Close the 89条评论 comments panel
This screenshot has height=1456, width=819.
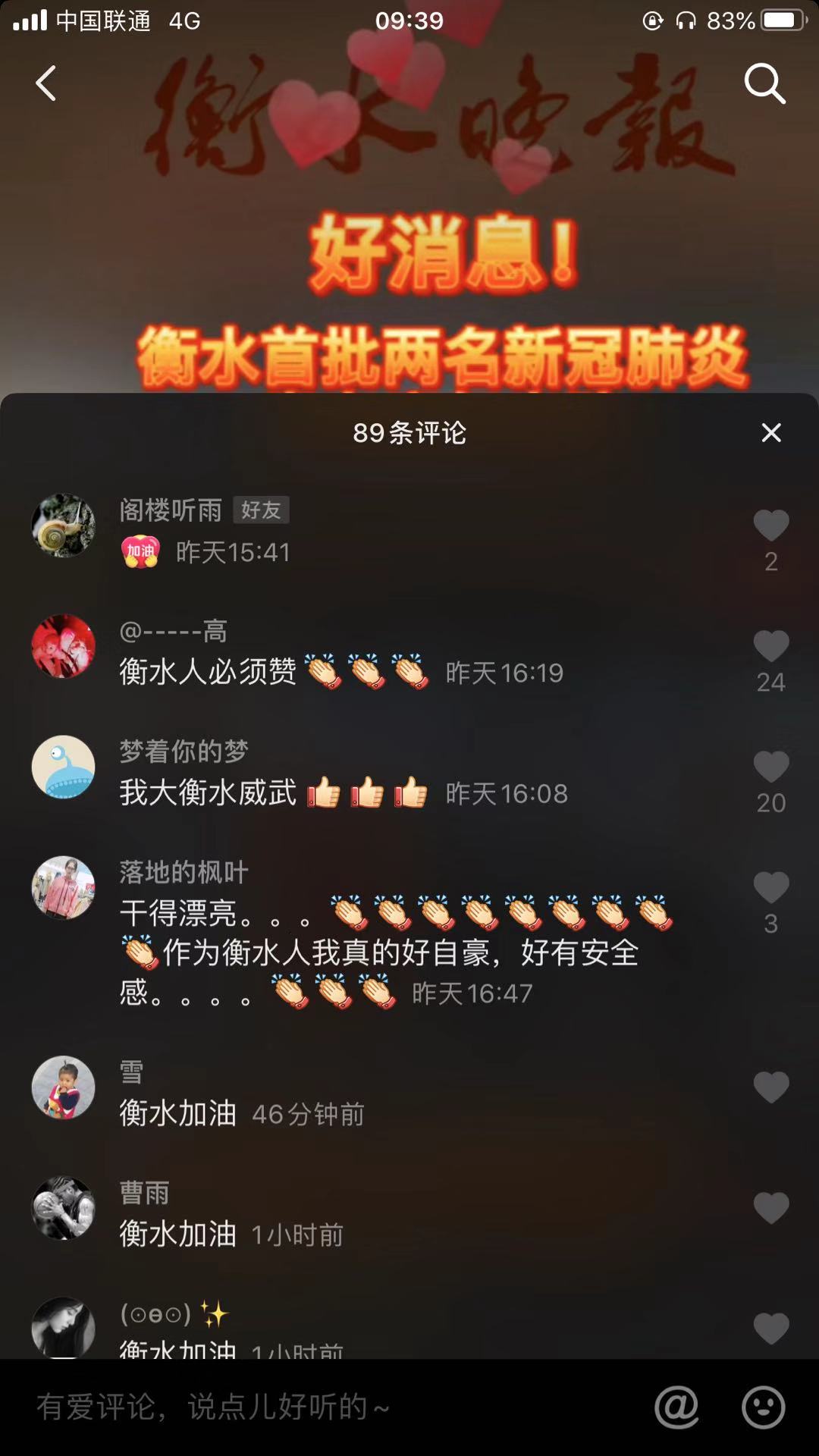[770, 433]
